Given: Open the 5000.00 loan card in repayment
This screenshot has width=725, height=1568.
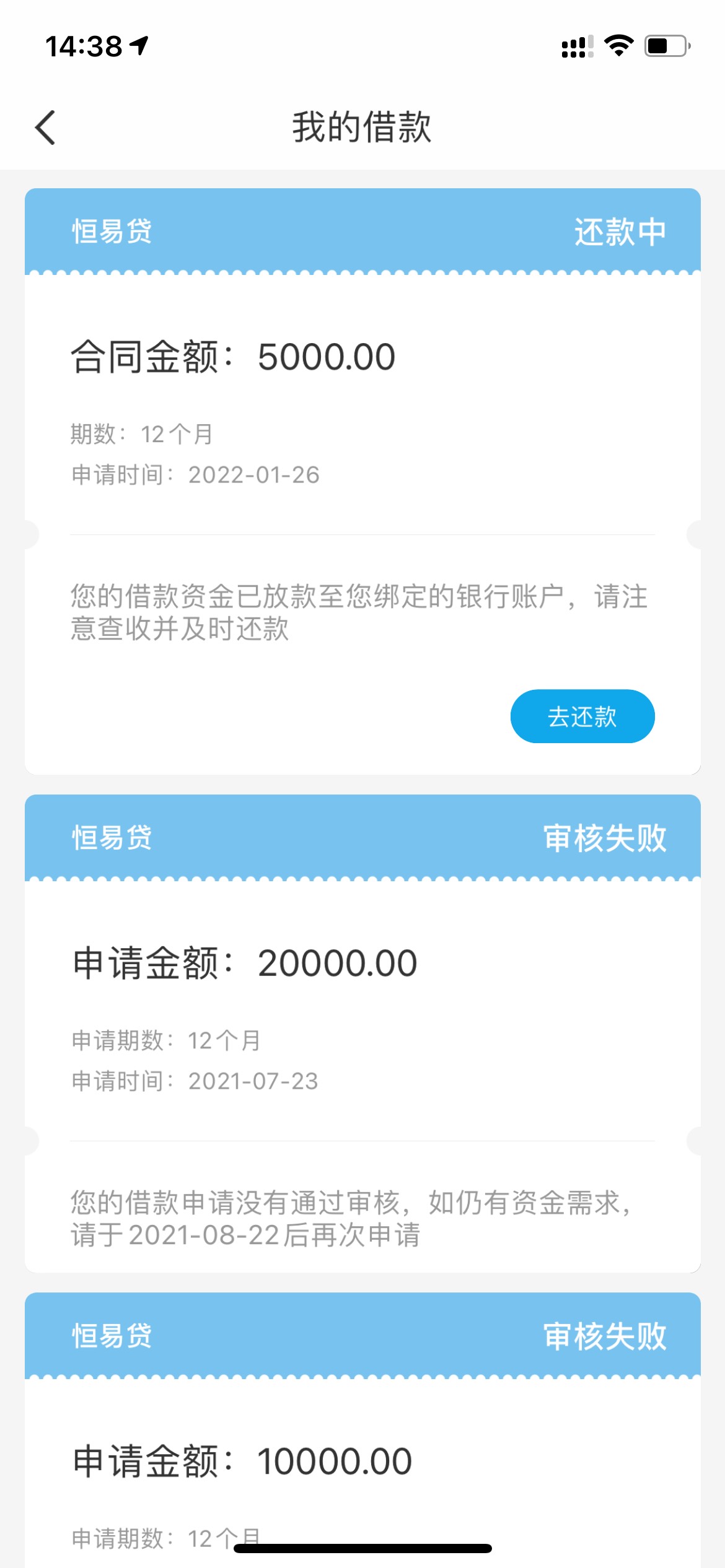Looking at the screenshot, I should [362, 481].
